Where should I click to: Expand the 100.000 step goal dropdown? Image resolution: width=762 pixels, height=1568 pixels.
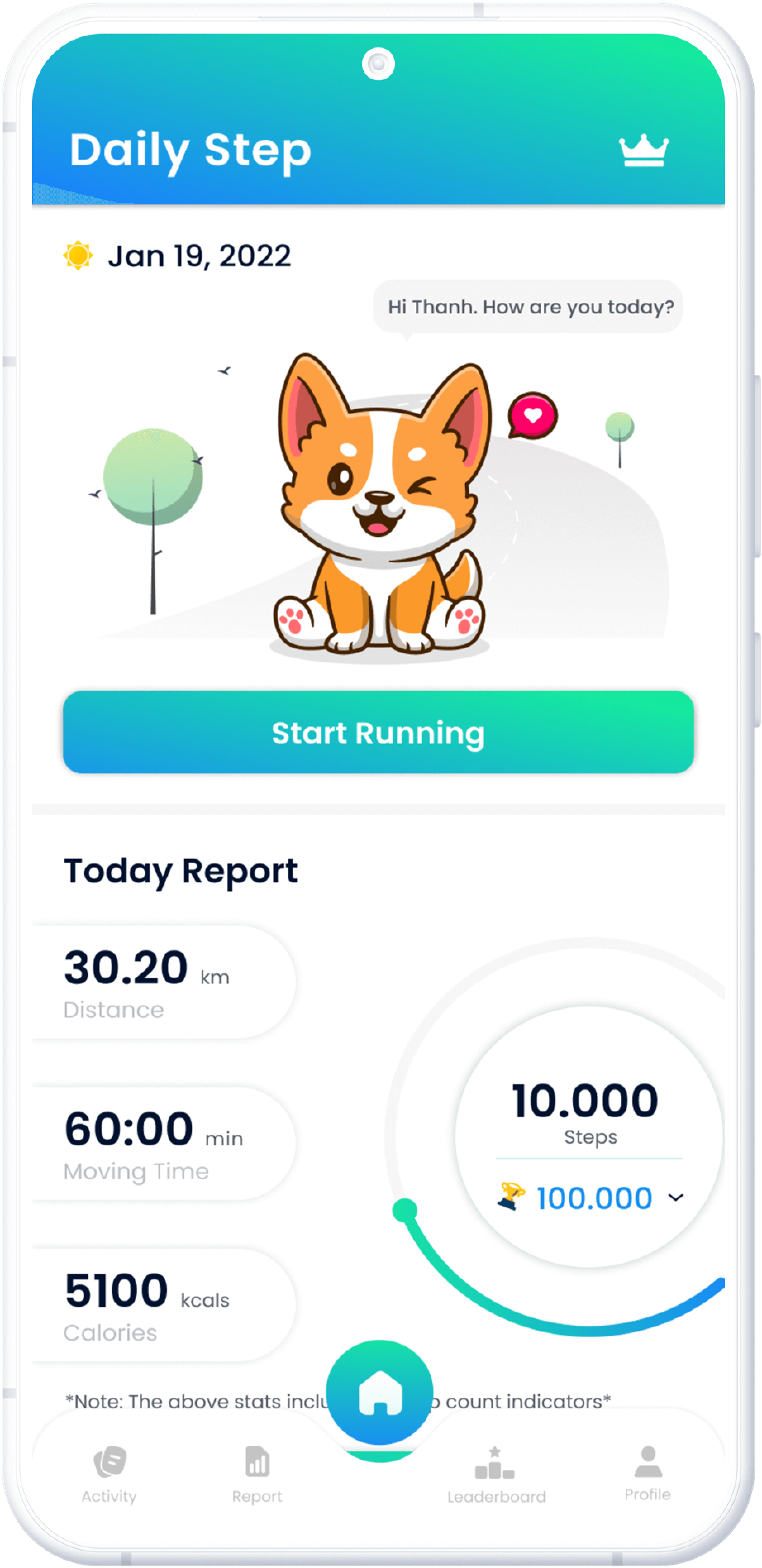(x=675, y=1198)
